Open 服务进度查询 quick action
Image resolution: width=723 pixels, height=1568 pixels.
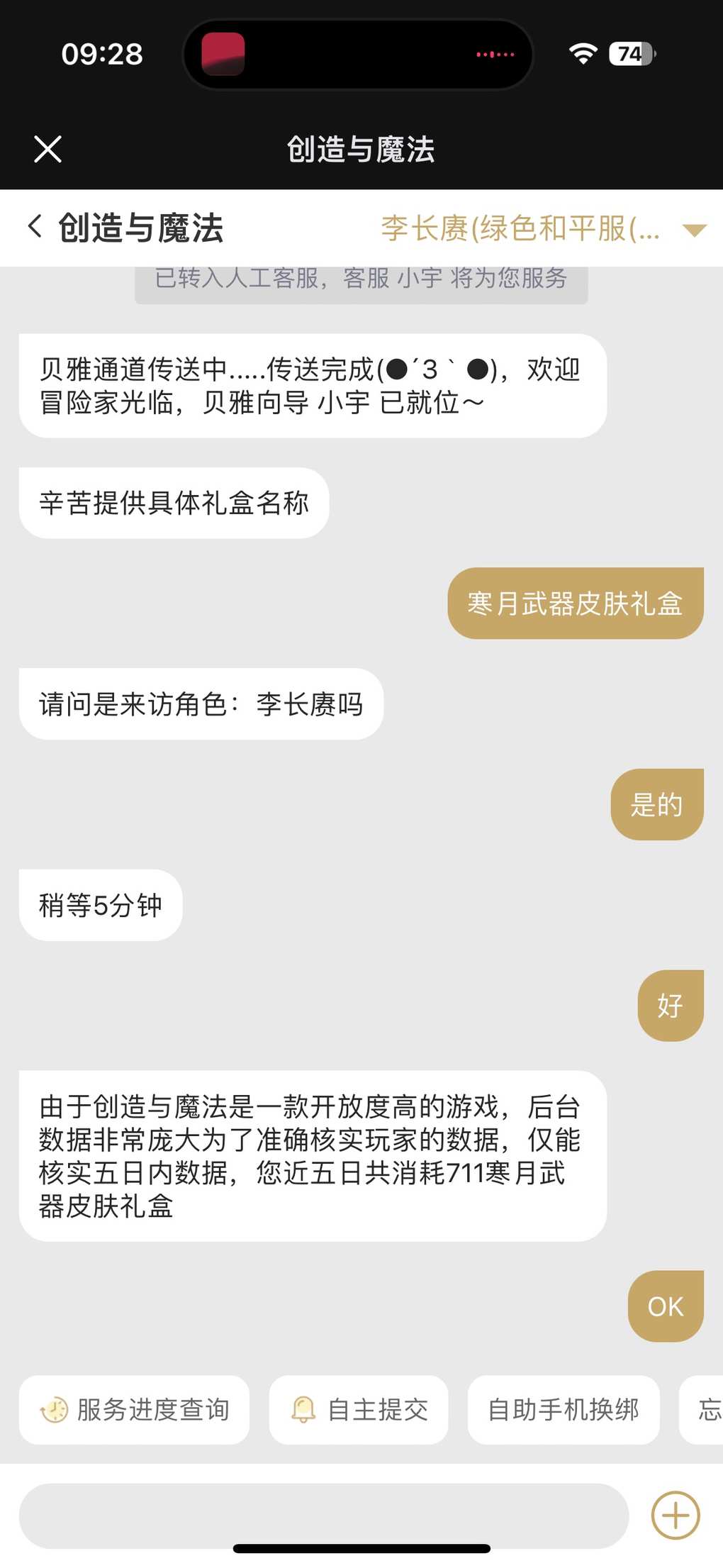[x=135, y=1410]
